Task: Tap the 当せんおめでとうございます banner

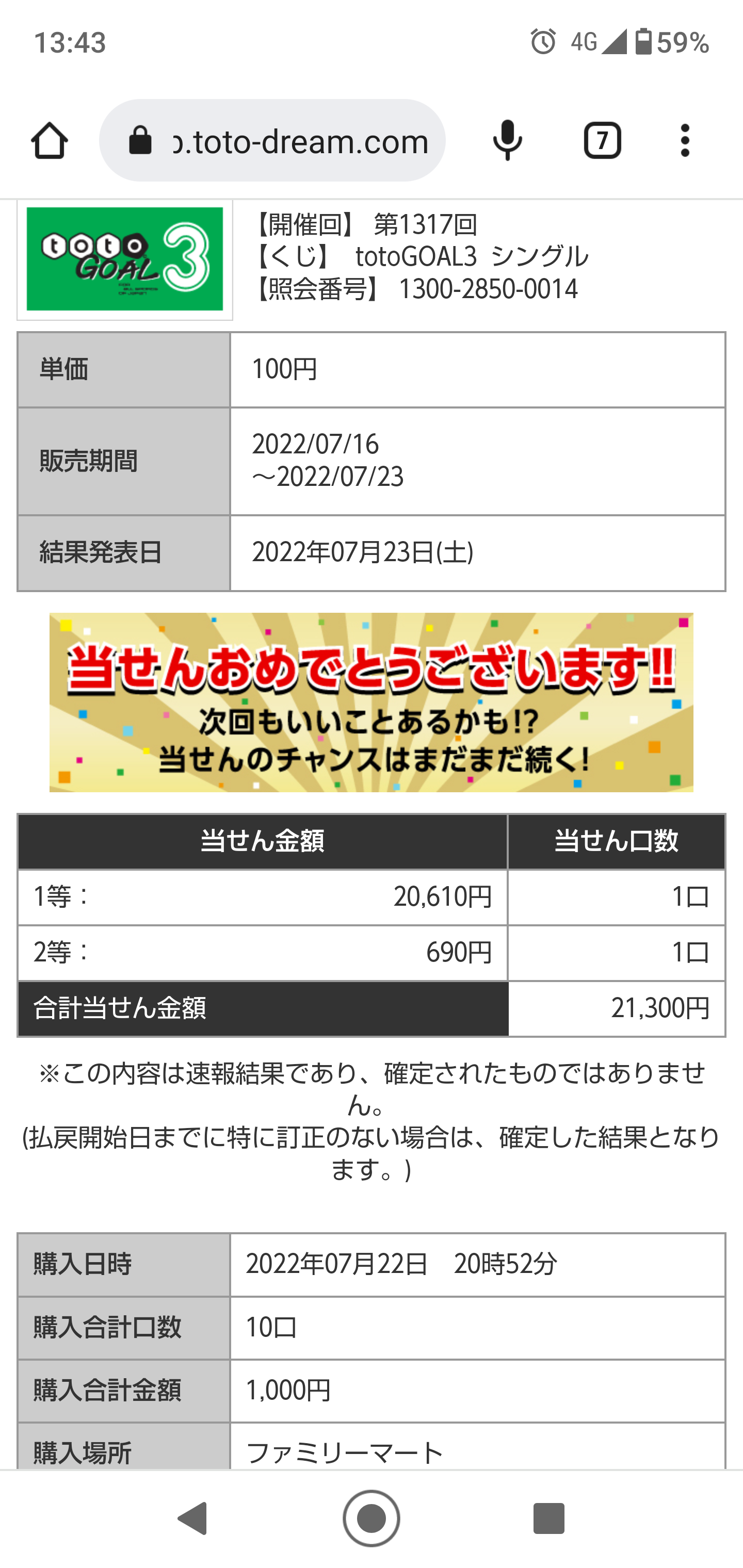Action: coord(371,702)
